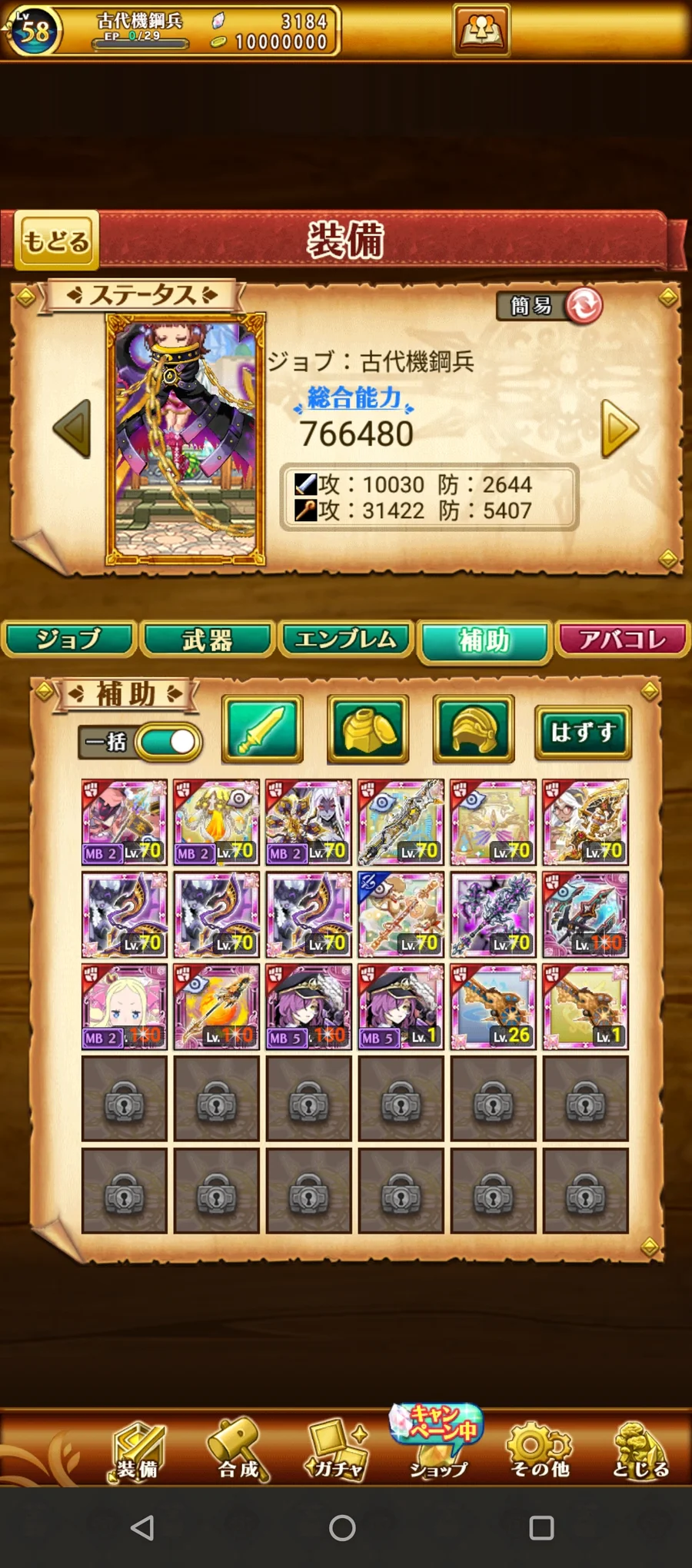Select the sword filter icon
Image resolution: width=692 pixels, height=1568 pixels.
click(262, 729)
